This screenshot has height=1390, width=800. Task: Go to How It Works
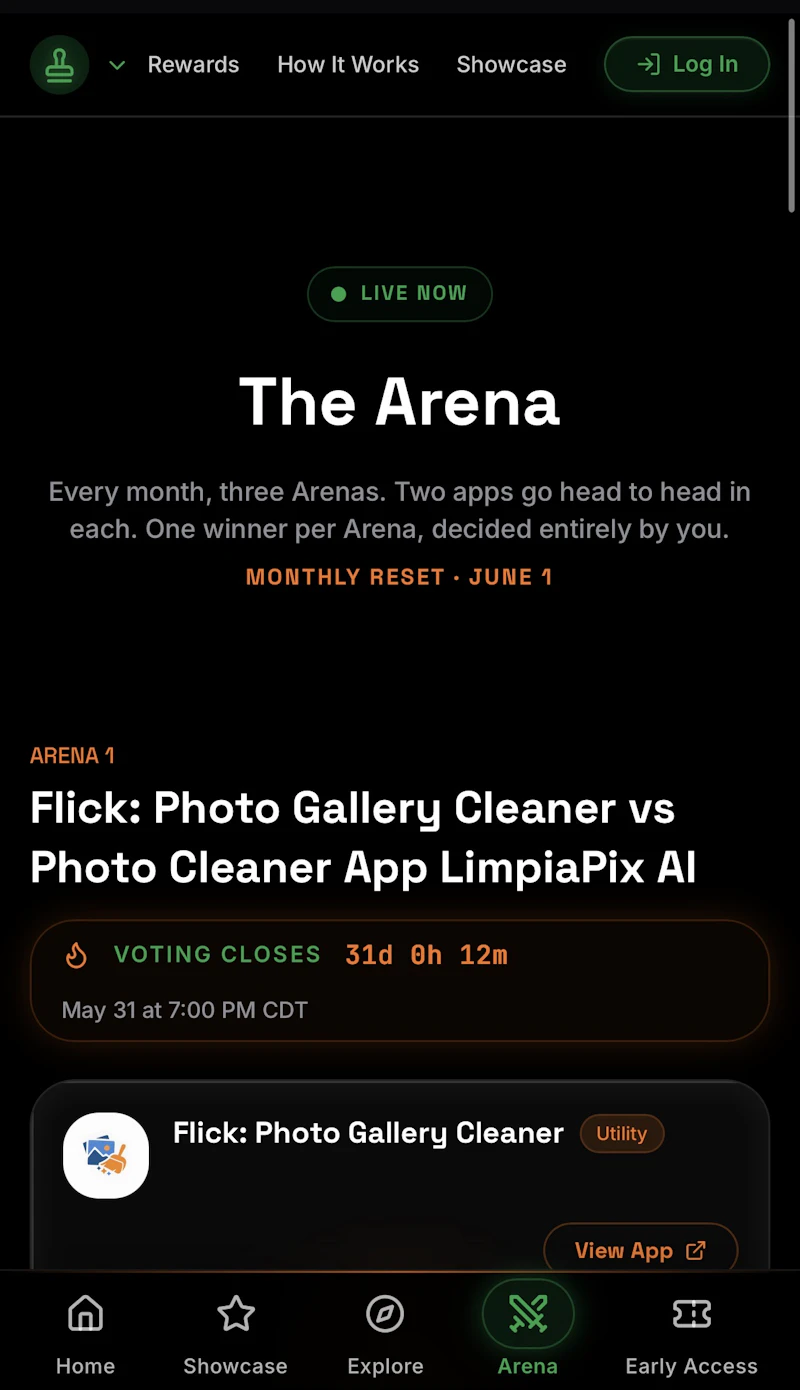click(x=348, y=65)
